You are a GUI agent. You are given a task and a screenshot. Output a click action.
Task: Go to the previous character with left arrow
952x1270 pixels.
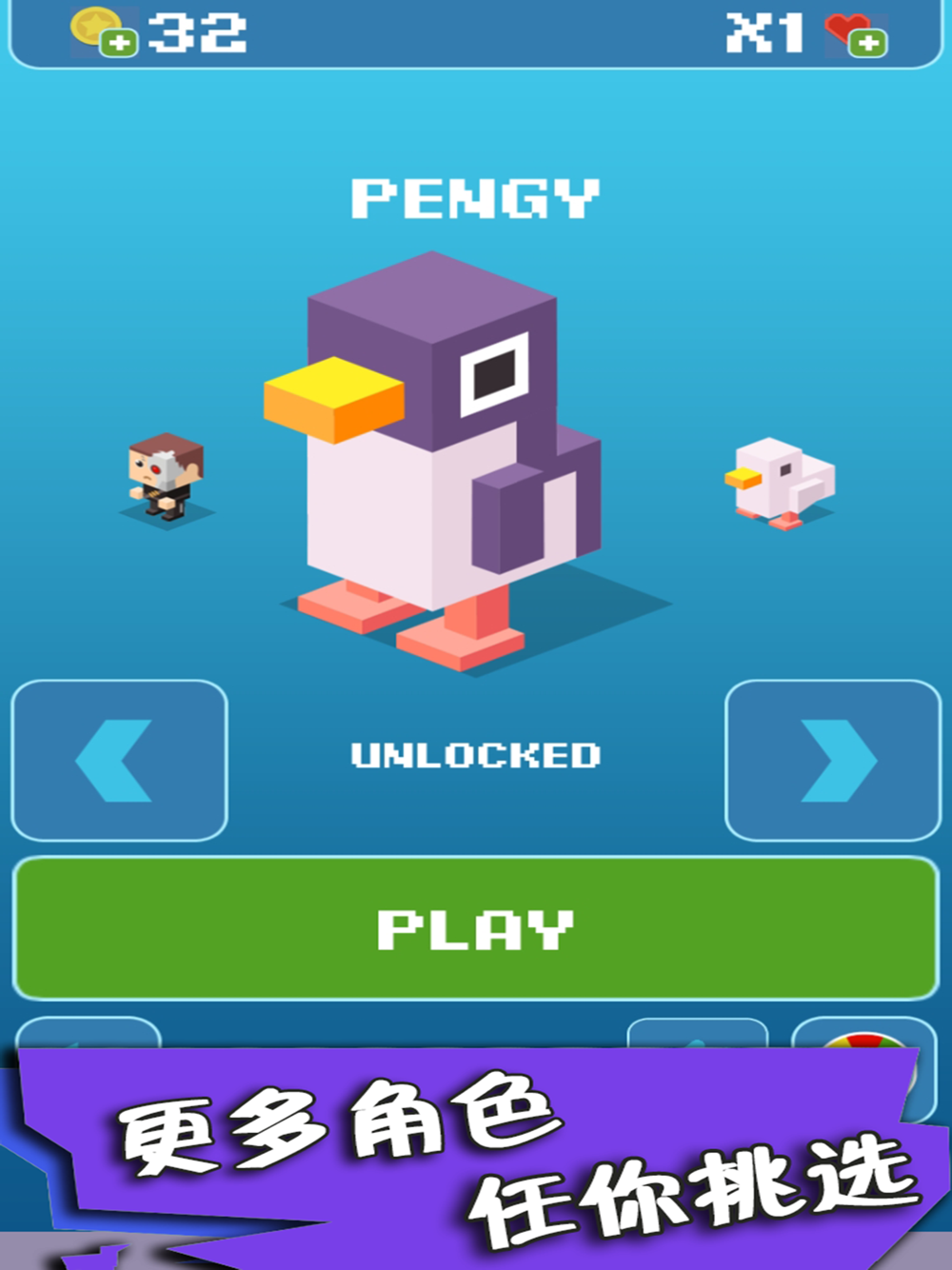(x=119, y=761)
